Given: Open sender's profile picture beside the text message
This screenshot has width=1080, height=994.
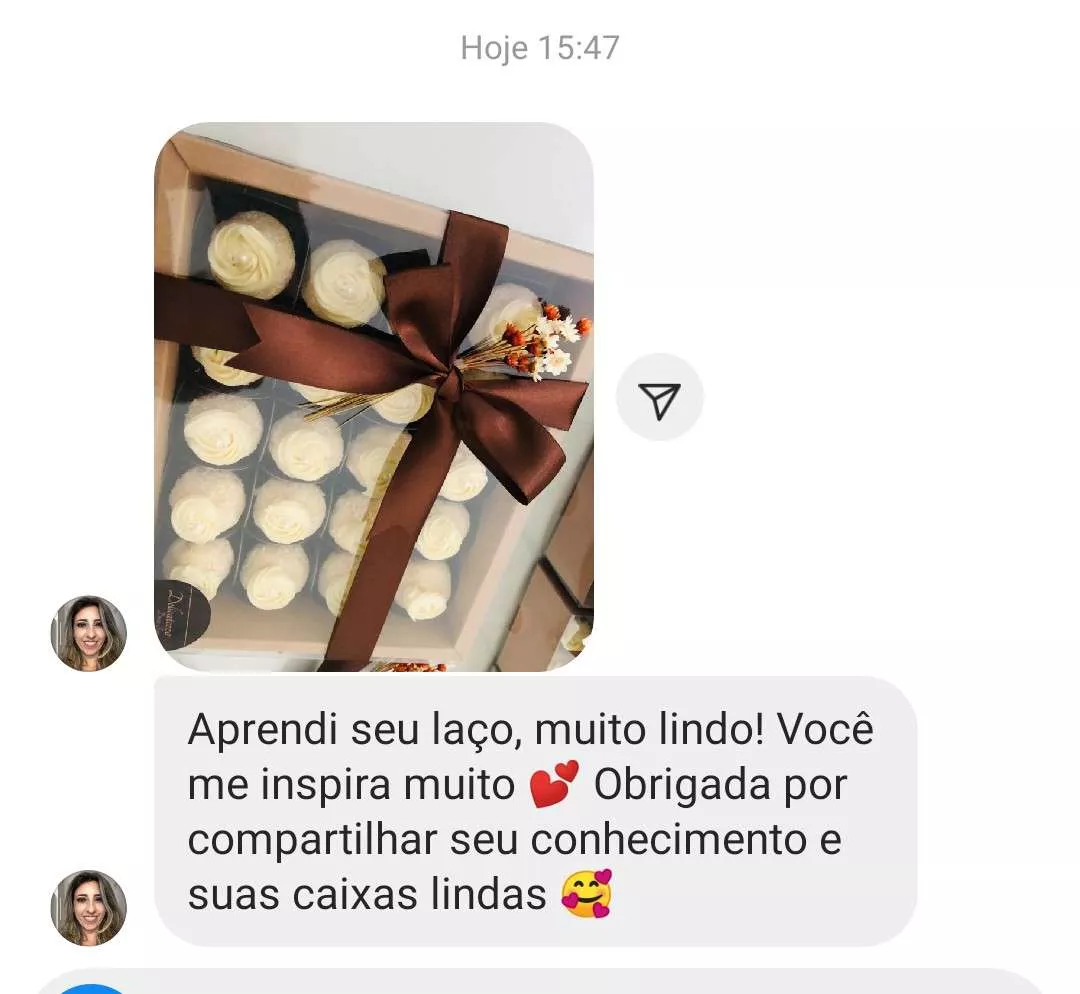Looking at the screenshot, I should coord(89,908).
